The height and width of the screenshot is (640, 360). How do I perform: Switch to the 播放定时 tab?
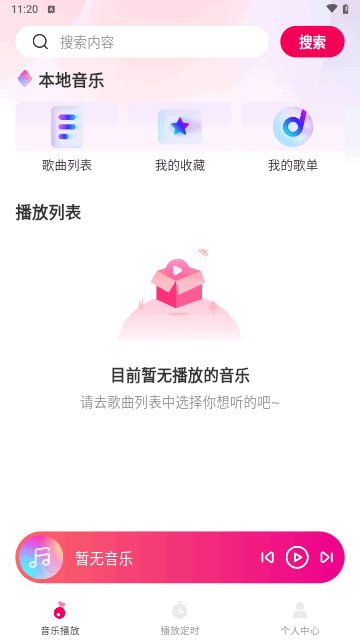tap(180, 618)
